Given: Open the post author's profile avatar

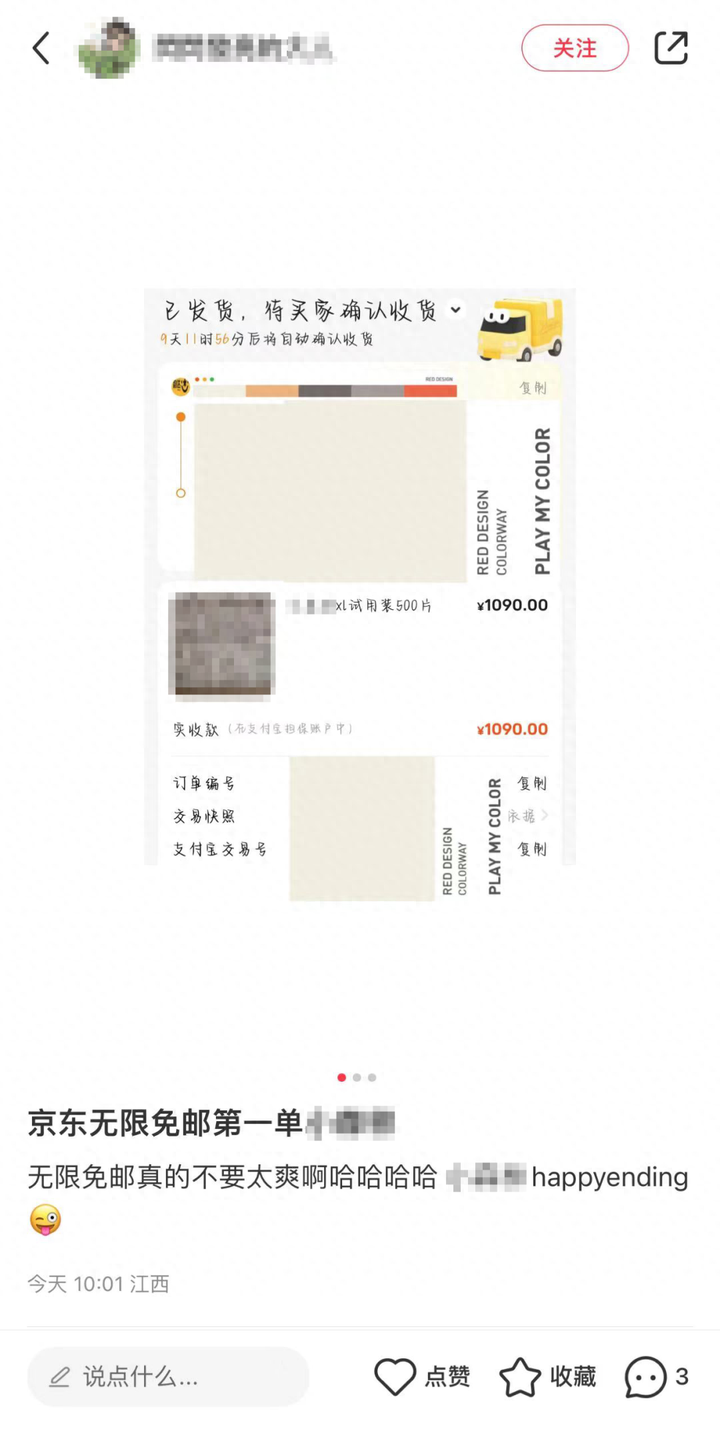Looking at the screenshot, I should pos(109,48).
